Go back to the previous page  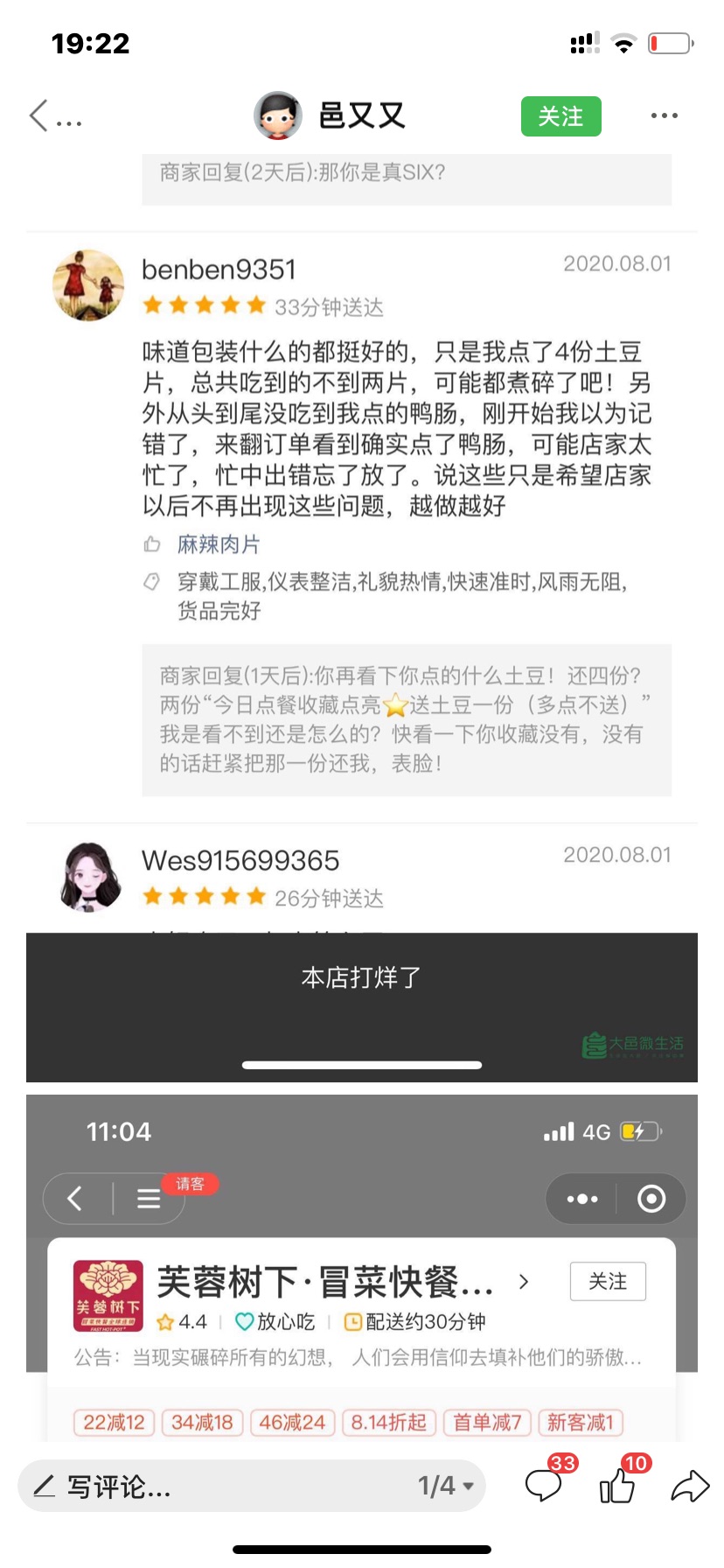point(39,115)
